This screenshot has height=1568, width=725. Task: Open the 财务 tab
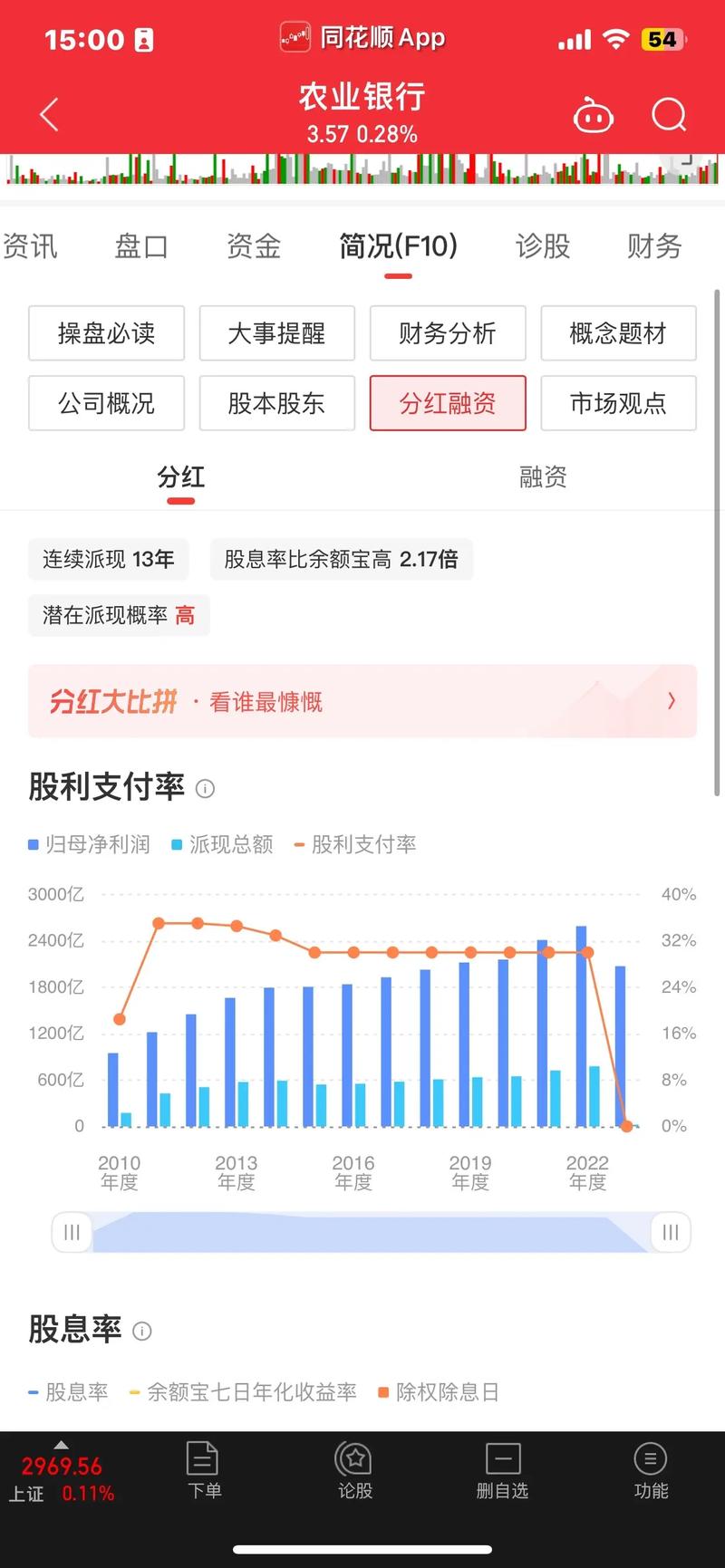coord(654,246)
